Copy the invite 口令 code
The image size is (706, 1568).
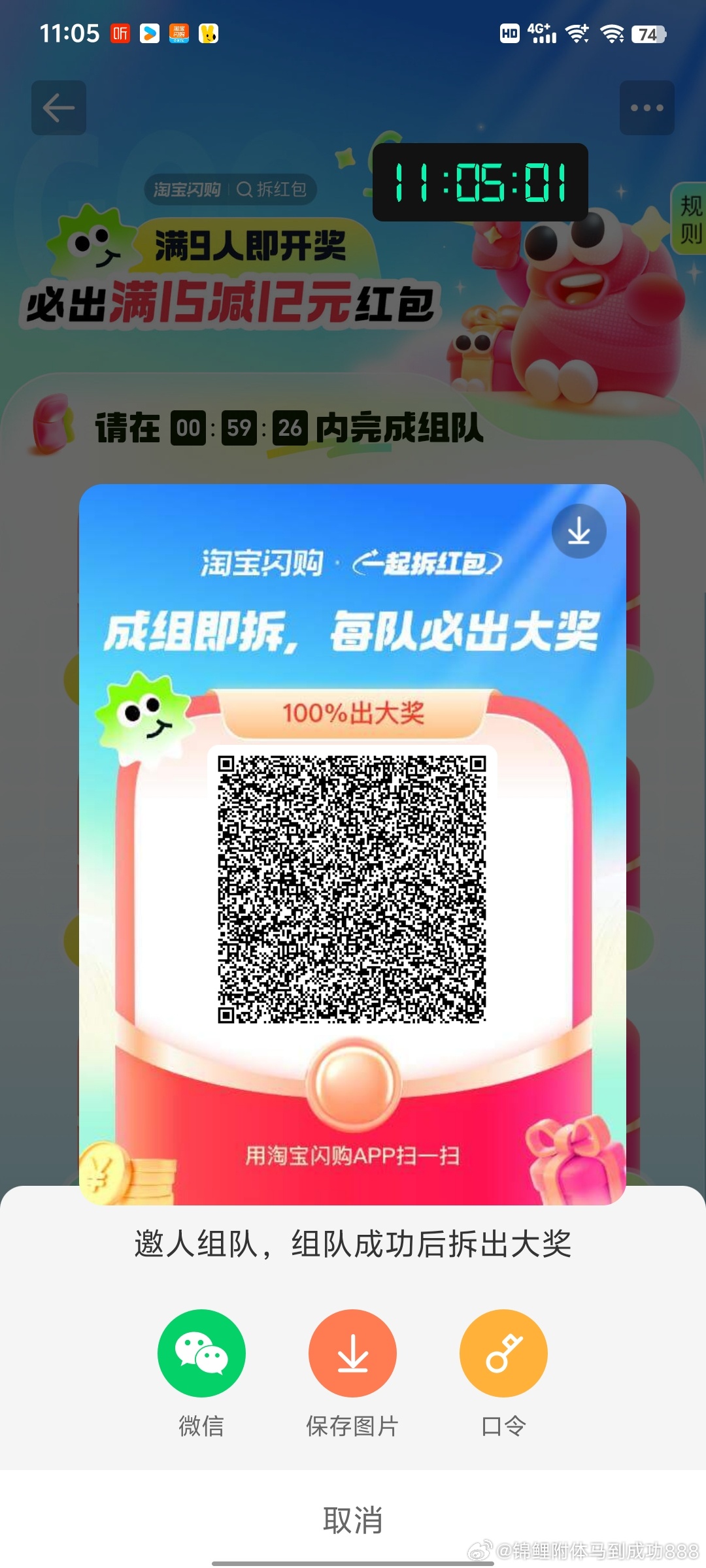pyautogui.click(x=503, y=1352)
